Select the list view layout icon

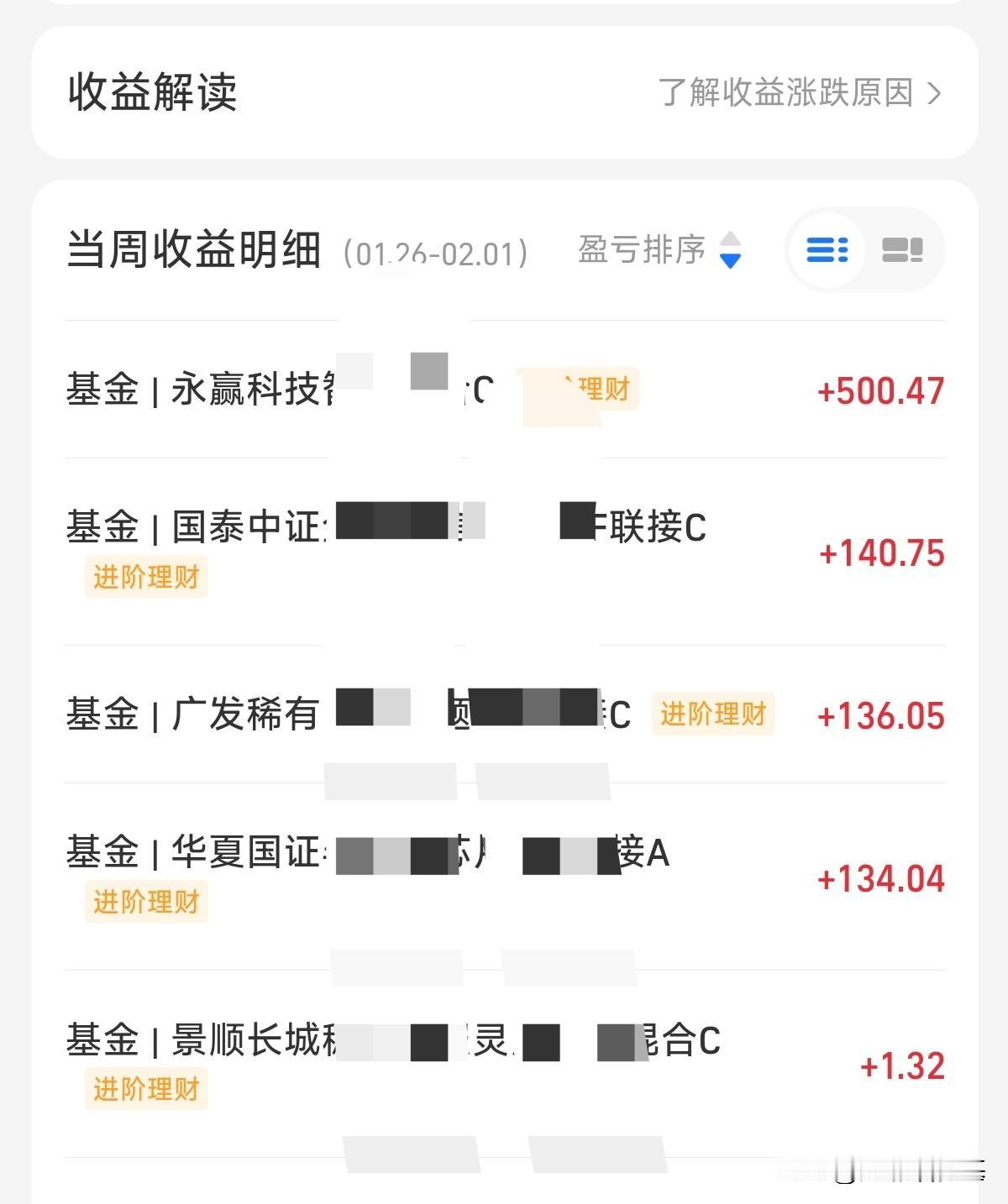tap(826, 249)
